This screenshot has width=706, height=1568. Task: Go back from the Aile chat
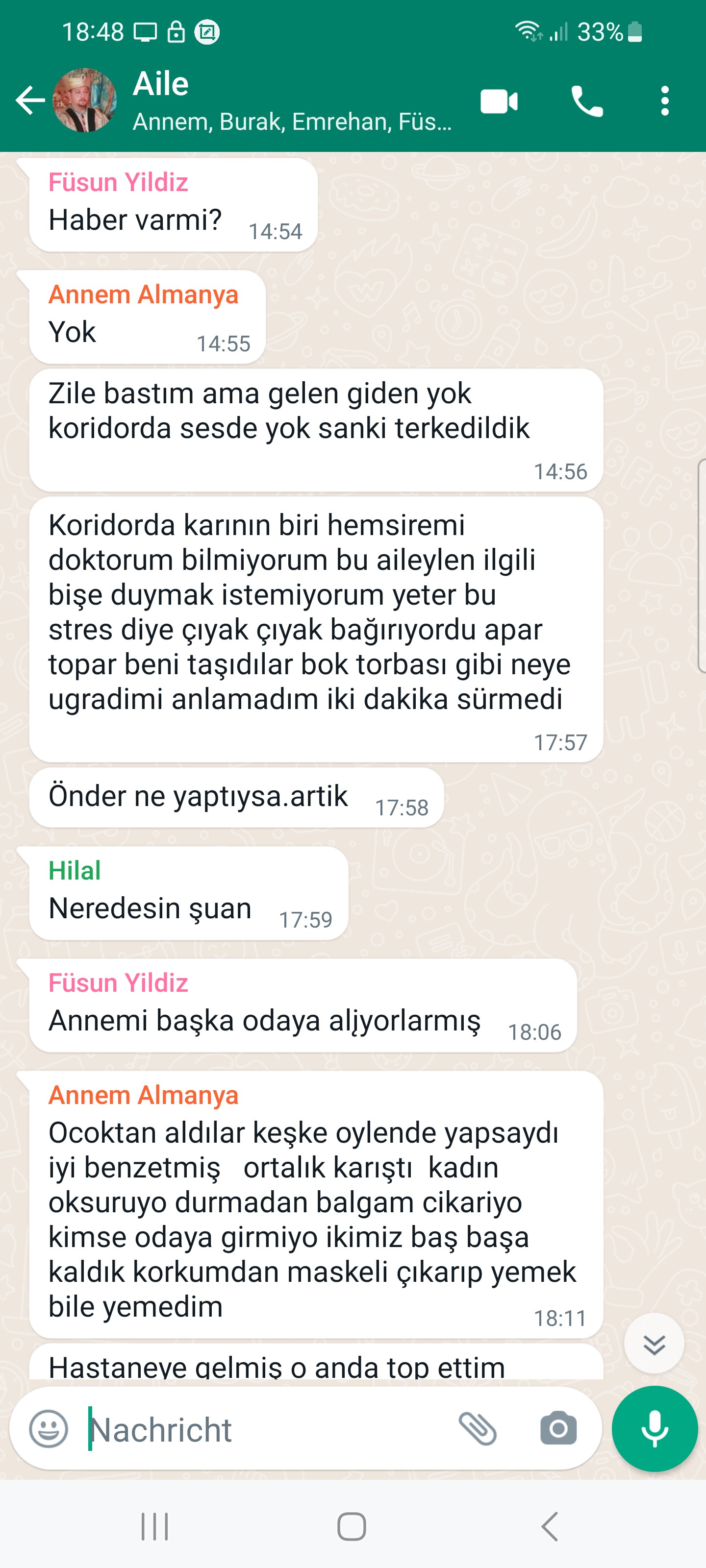pyautogui.click(x=29, y=100)
